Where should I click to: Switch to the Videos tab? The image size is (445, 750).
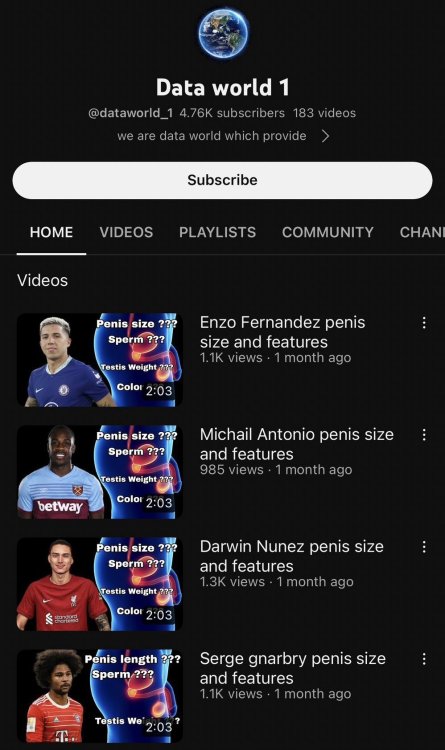(x=126, y=232)
